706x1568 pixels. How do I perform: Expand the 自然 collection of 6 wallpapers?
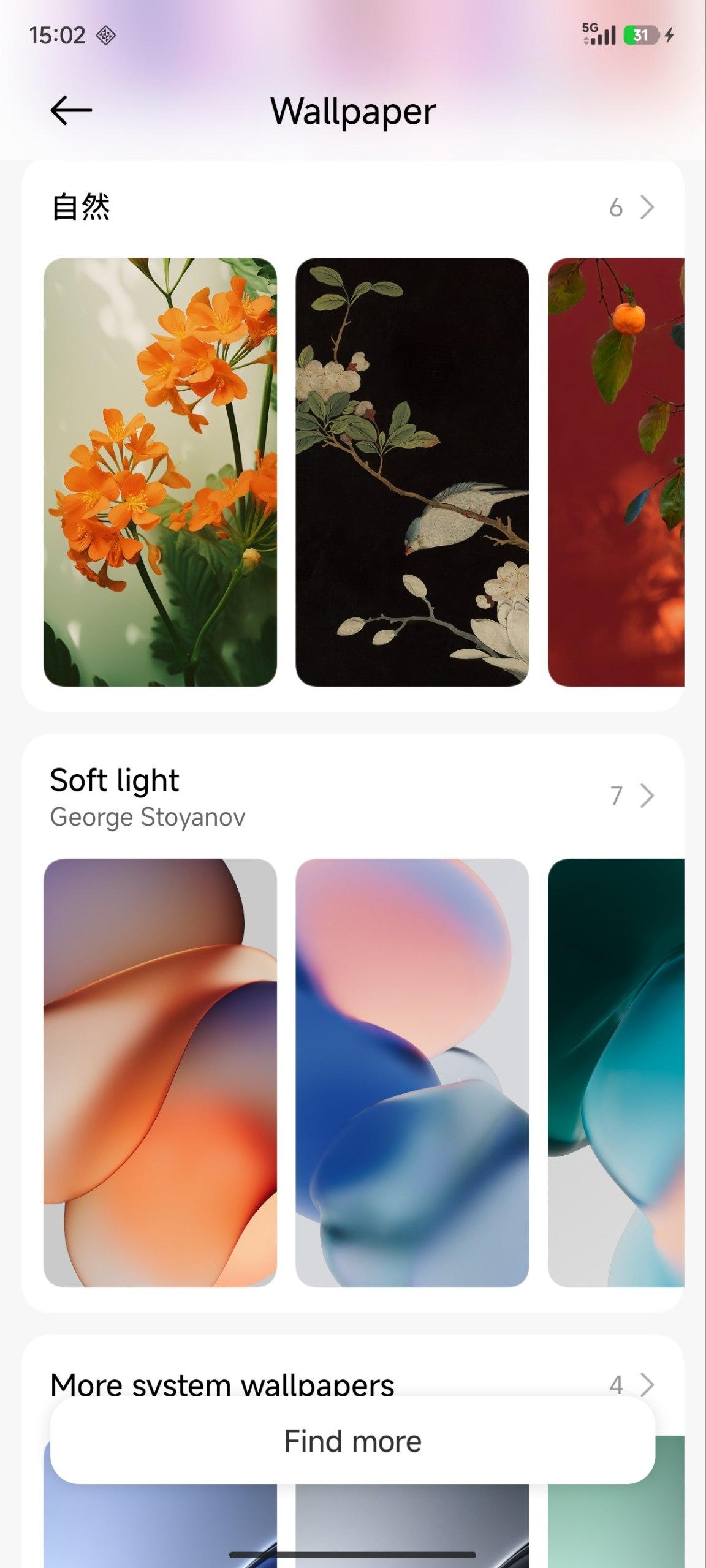click(632, 208)
